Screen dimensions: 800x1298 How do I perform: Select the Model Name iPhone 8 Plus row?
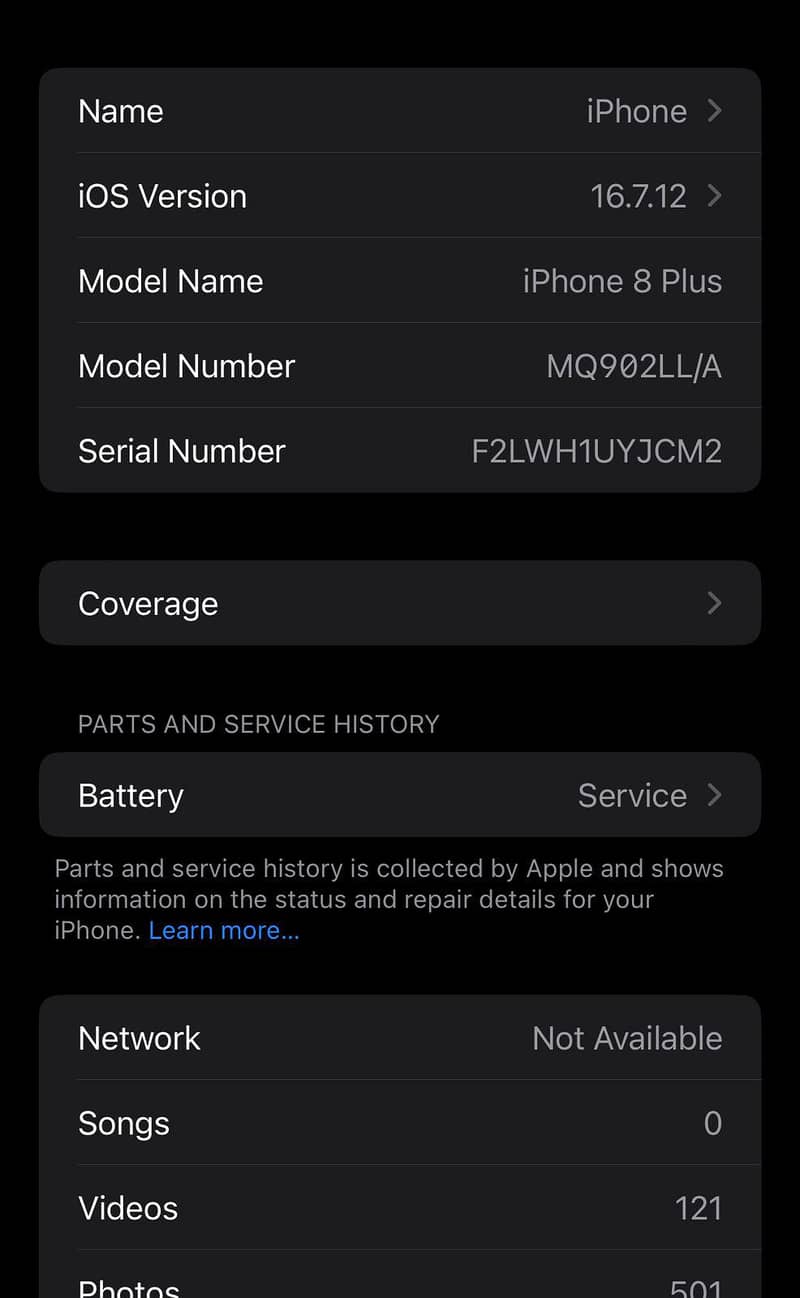(400, 281)
